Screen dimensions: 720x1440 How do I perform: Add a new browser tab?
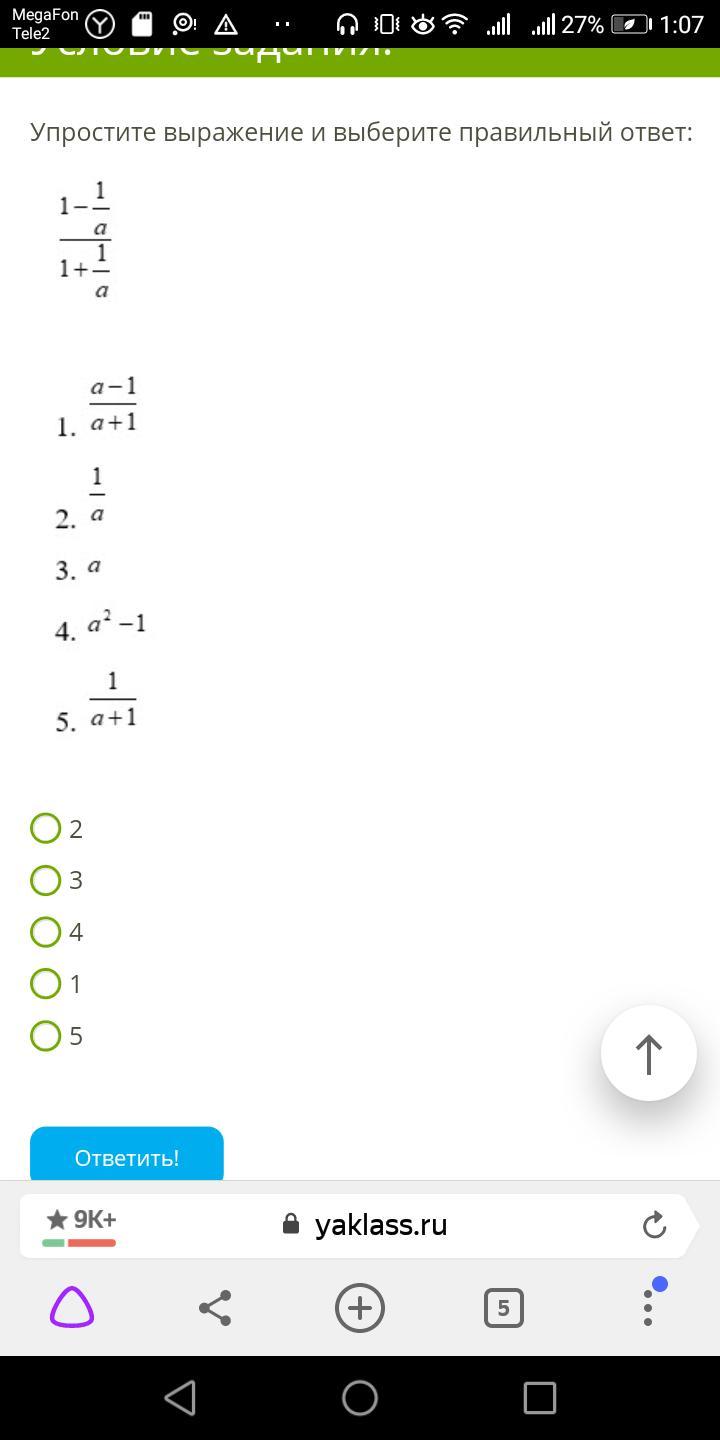(360, 1308)
